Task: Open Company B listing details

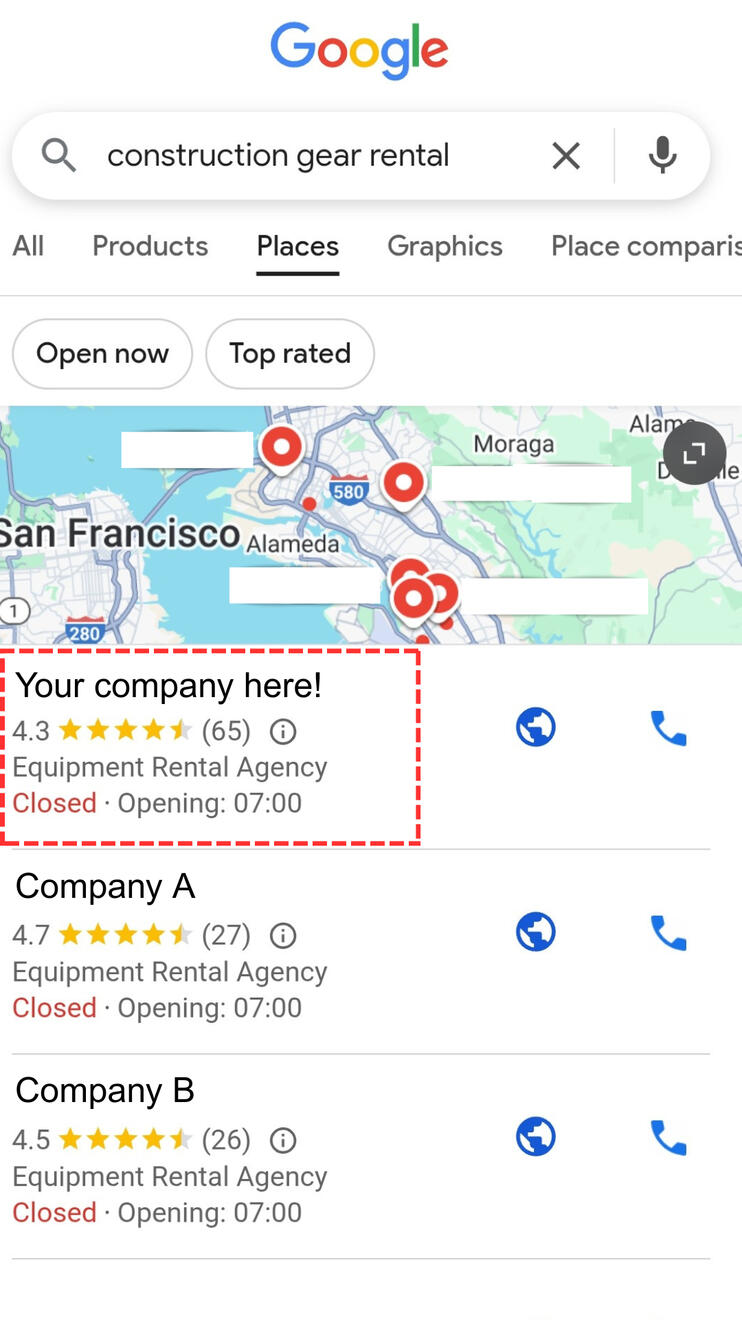Action: 105,1091
